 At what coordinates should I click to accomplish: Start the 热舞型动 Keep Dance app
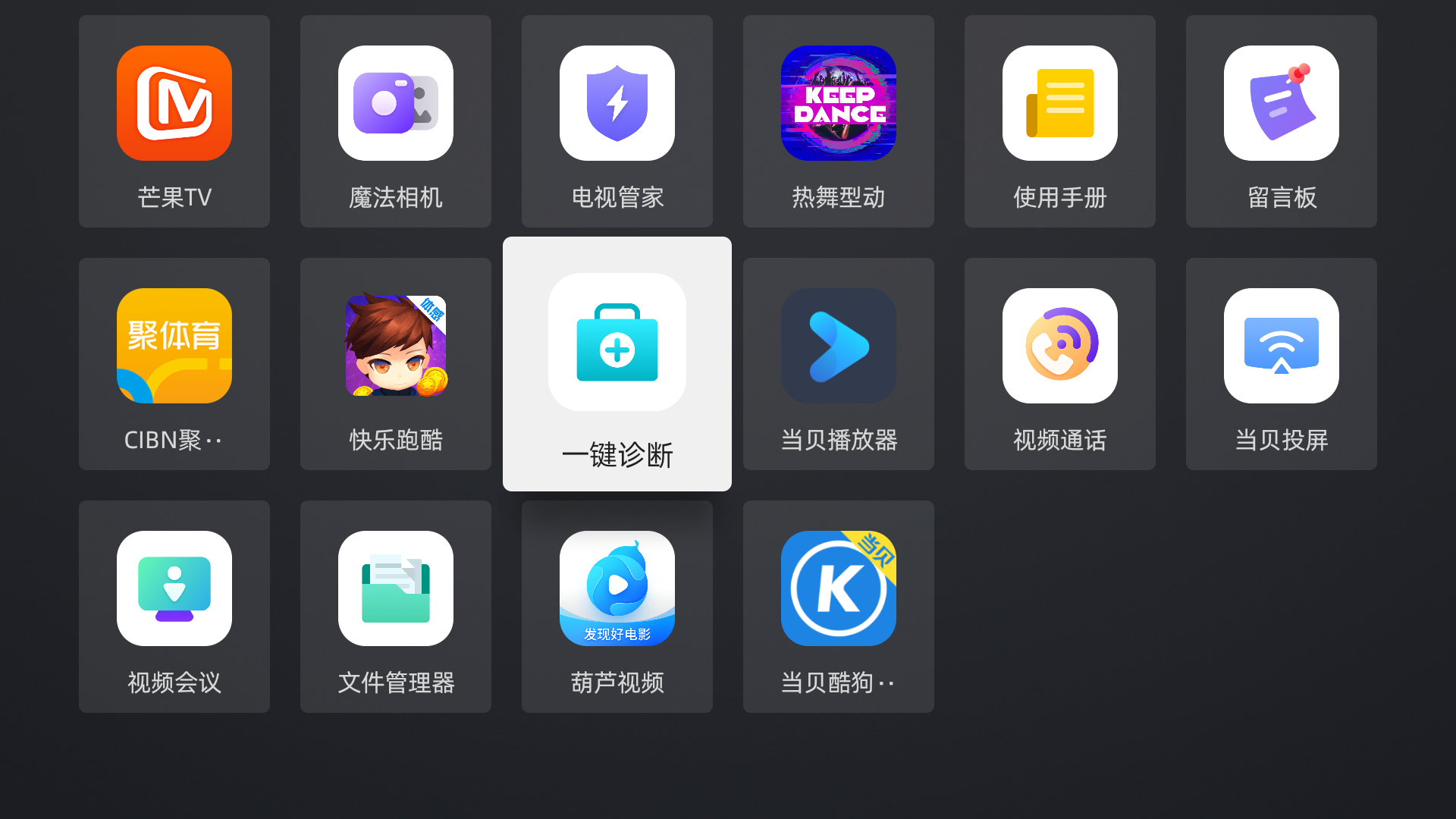pos(839,121)
